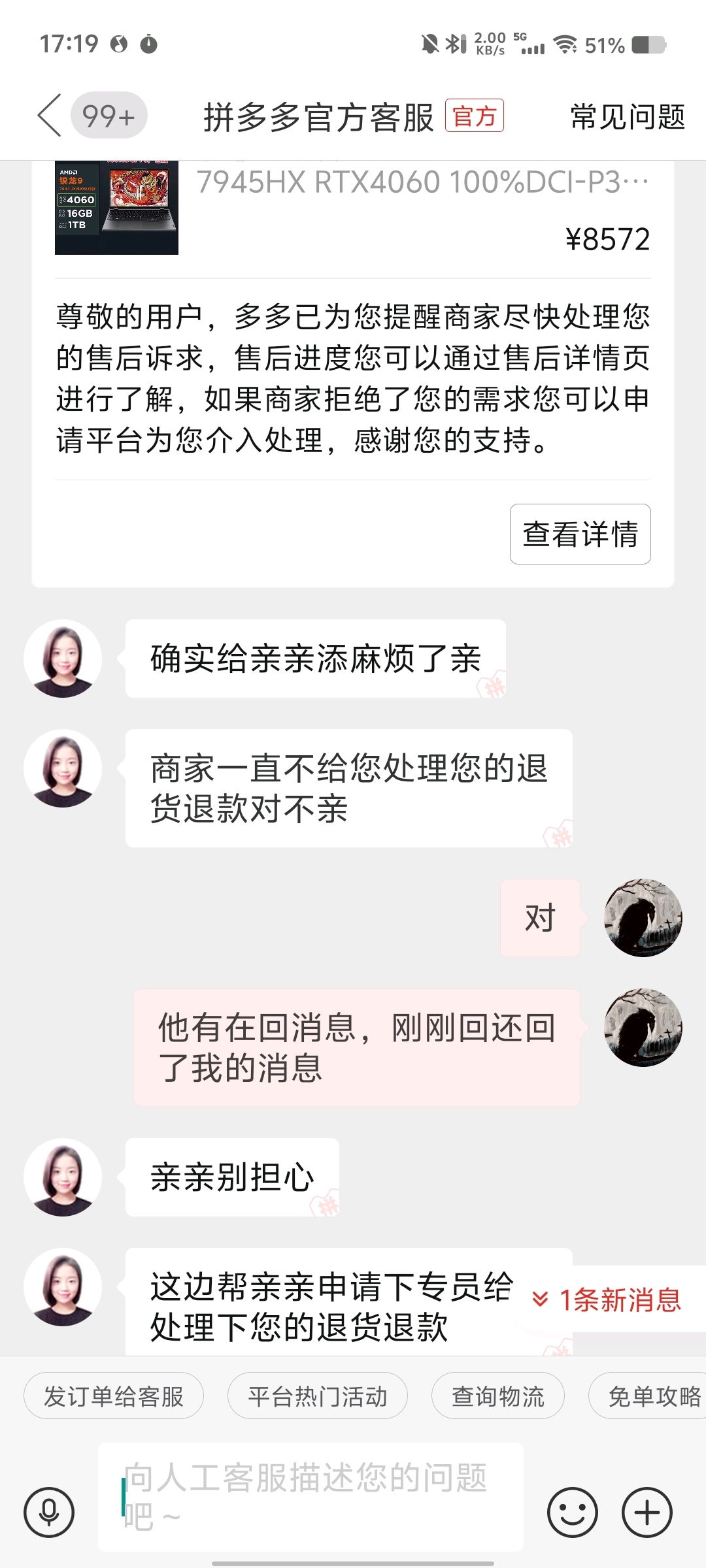Screen dimensions: 706x1568
Task: Select the 查询物流 chip
Action: tap(497, 1396)
